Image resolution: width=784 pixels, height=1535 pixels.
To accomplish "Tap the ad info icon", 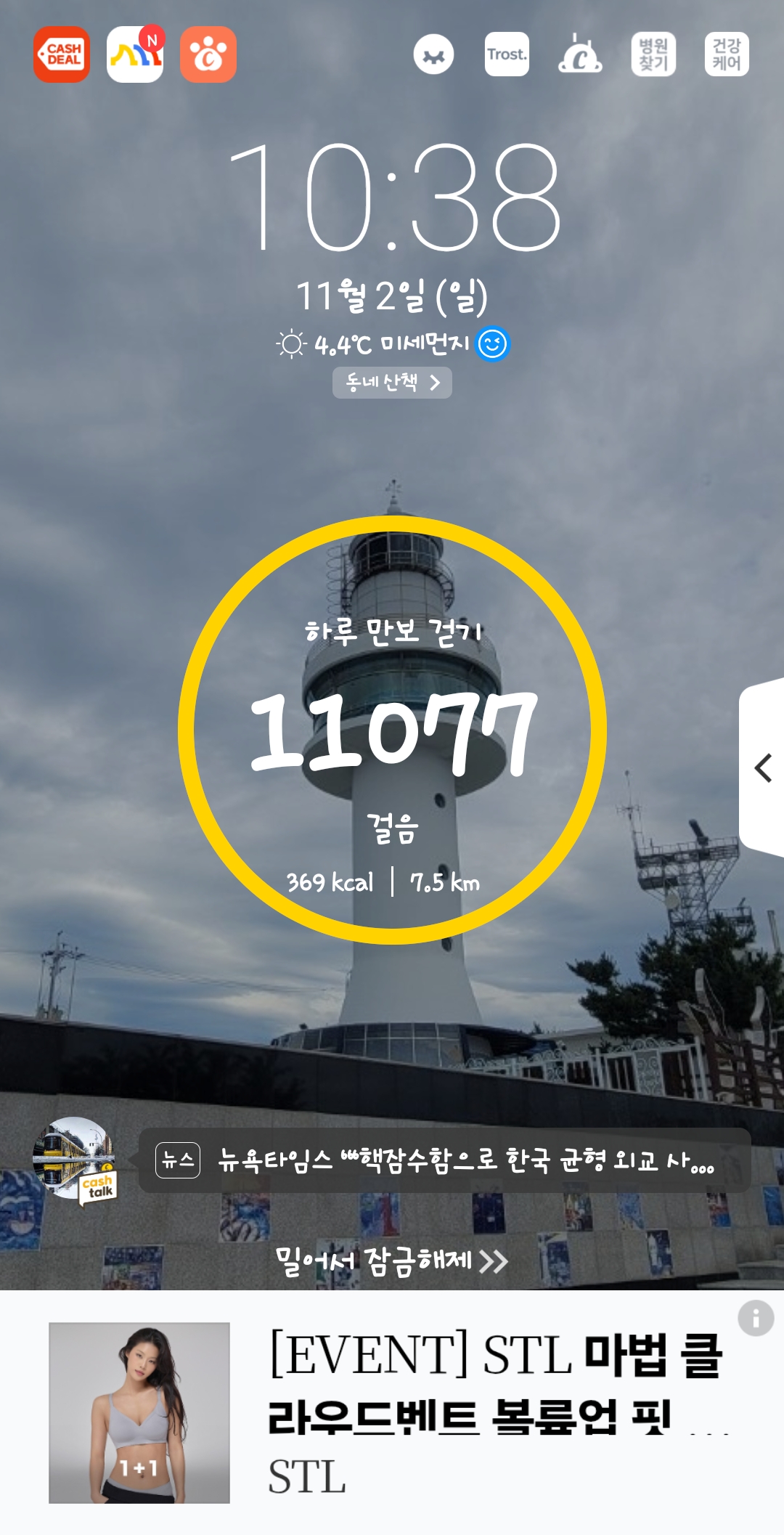I will [756, 1318].
